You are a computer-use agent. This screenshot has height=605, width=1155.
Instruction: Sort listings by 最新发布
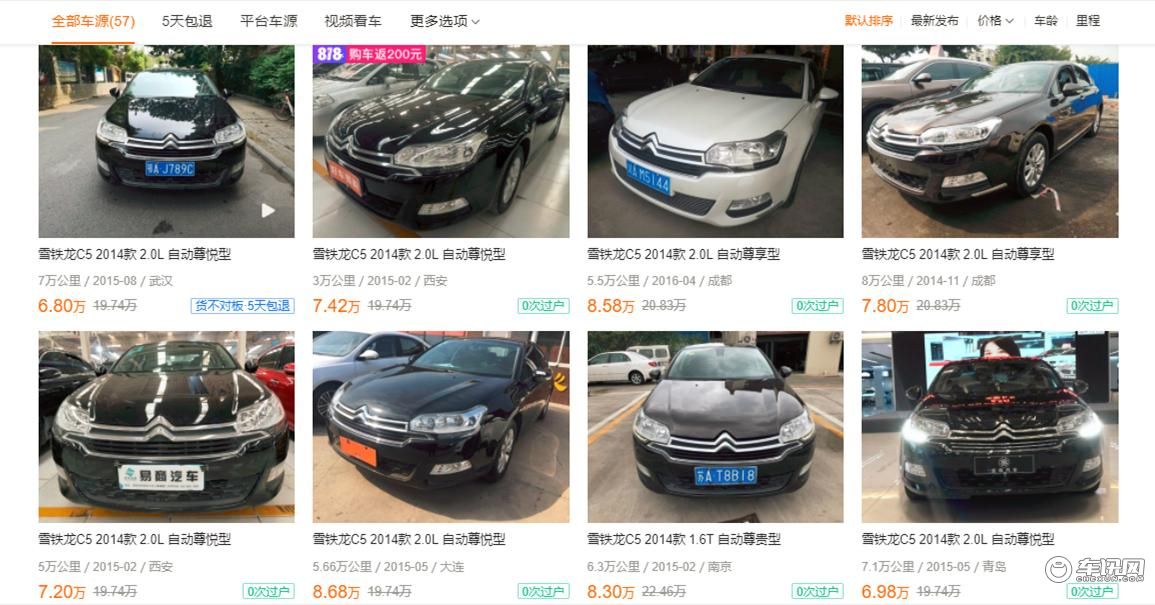pyautogui.click(x=934, y=21)
